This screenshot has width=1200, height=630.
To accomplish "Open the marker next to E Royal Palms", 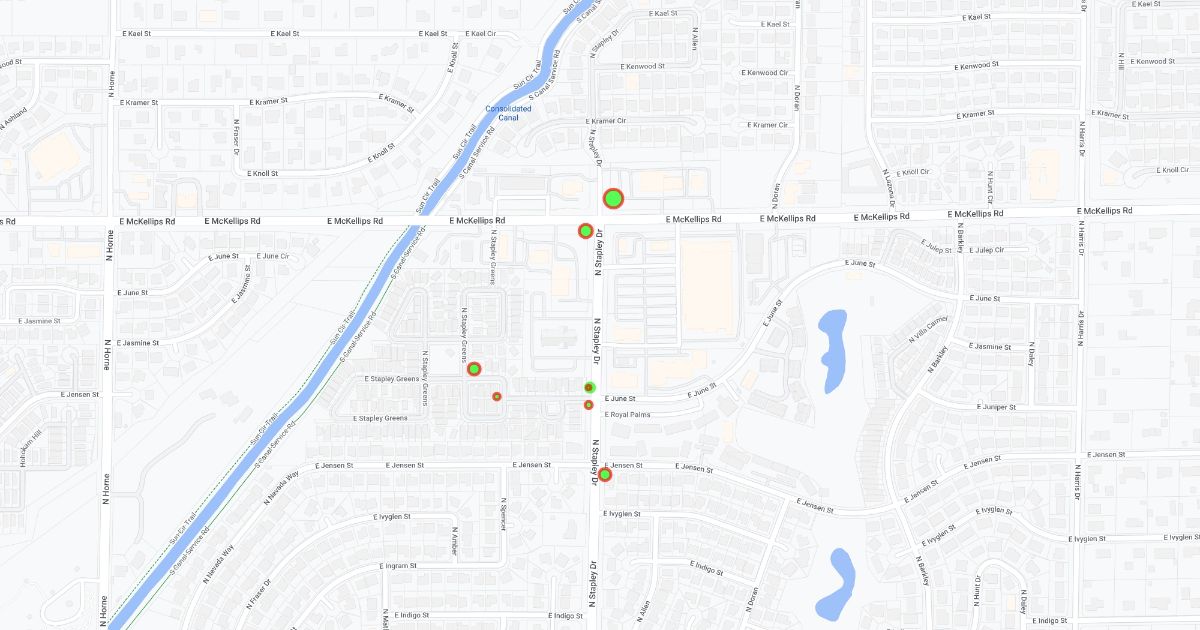I will pos(589,405).
